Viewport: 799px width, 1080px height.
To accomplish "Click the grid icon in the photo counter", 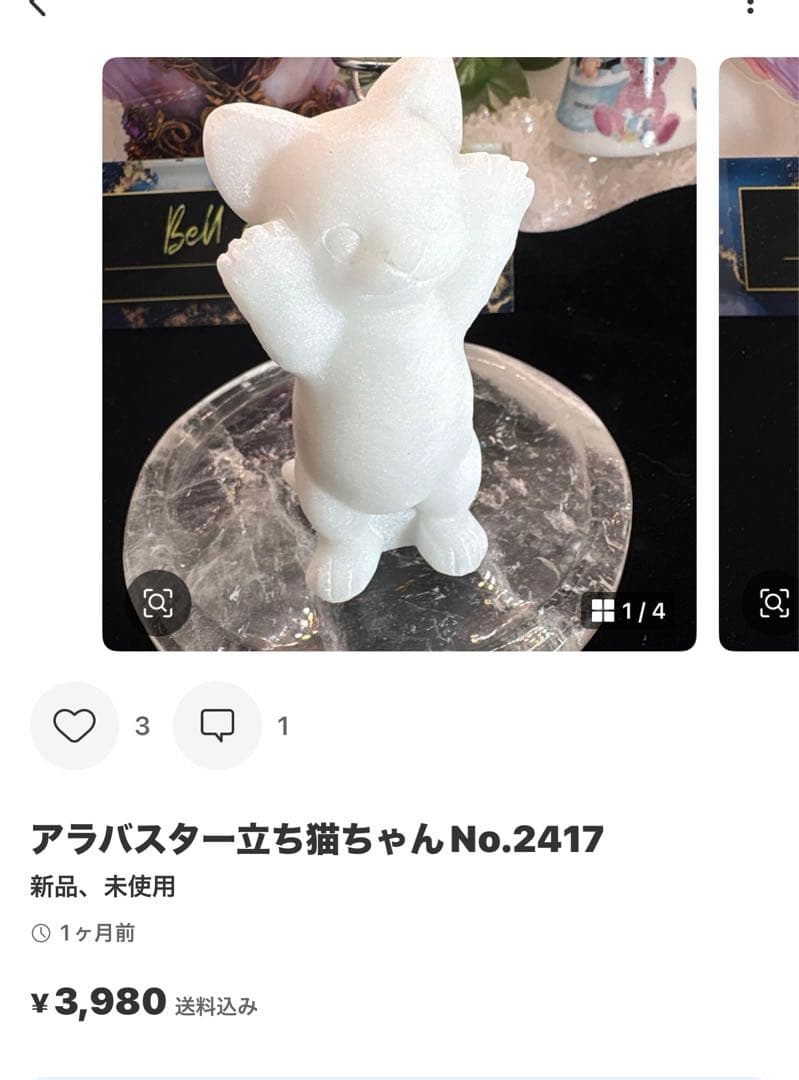I will click(603, 608).
